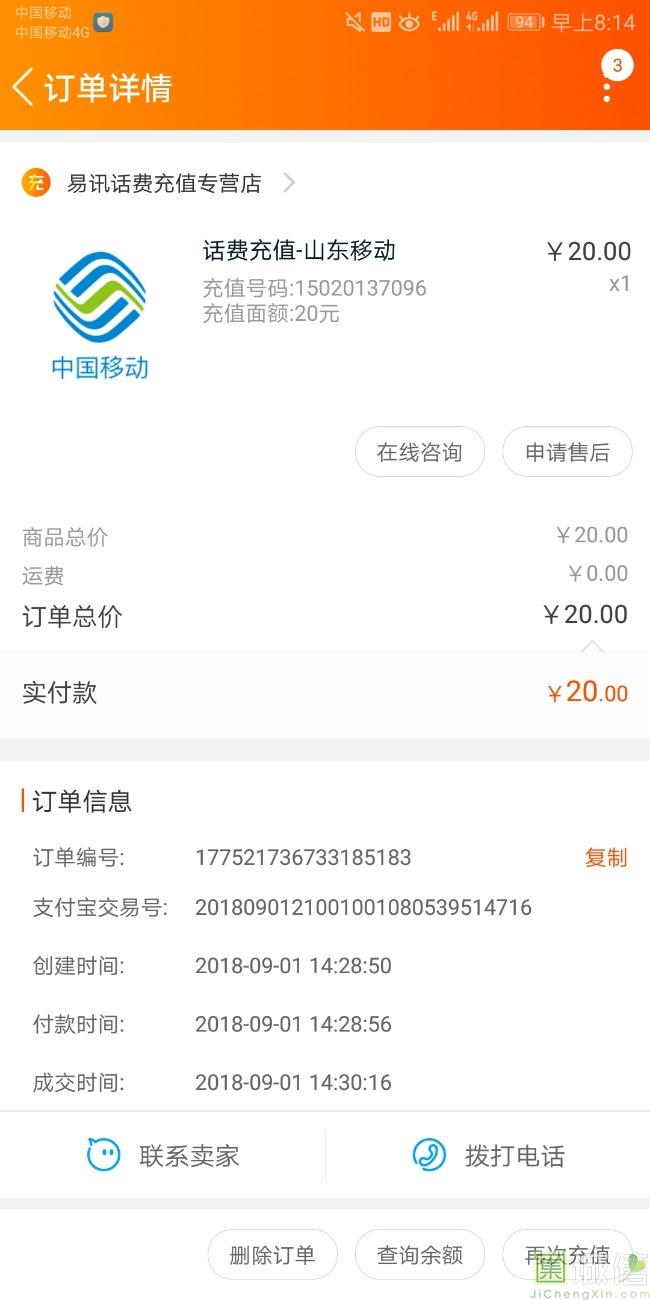Image resolution: width=650 pixels, height=1300 pixels.
Task: Check balance using 查询余额
Action: pos(419,1255)
